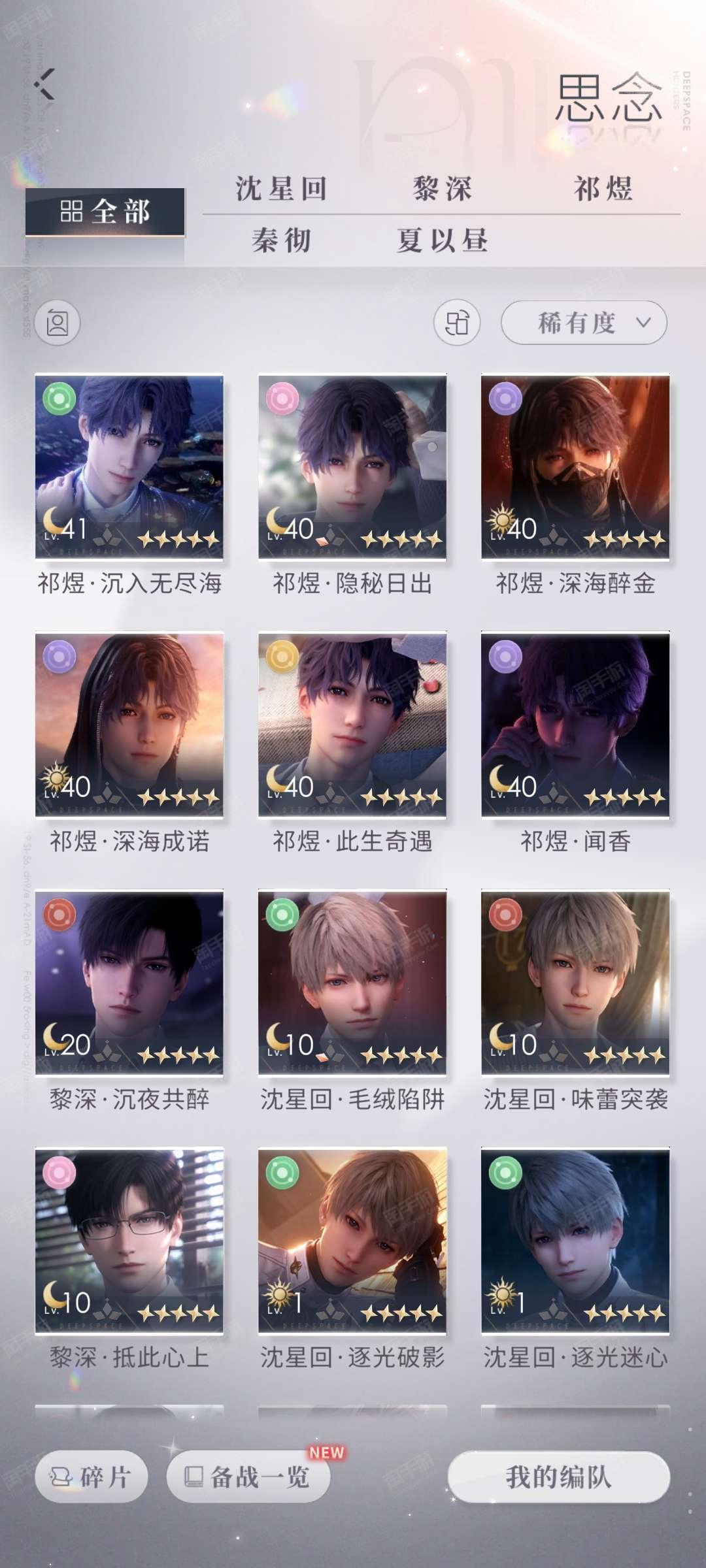Open 我的编队 team setup
Viewport: 706px width, 1568px height.
pos(559,1477)
